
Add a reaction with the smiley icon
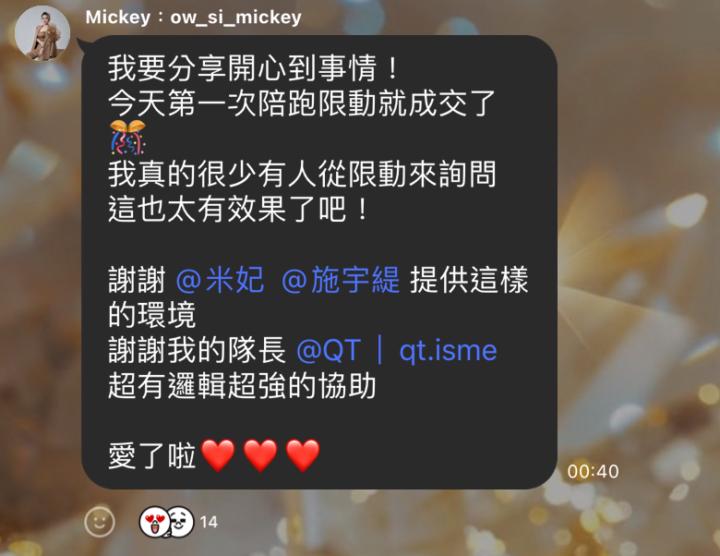pos(99,521)
